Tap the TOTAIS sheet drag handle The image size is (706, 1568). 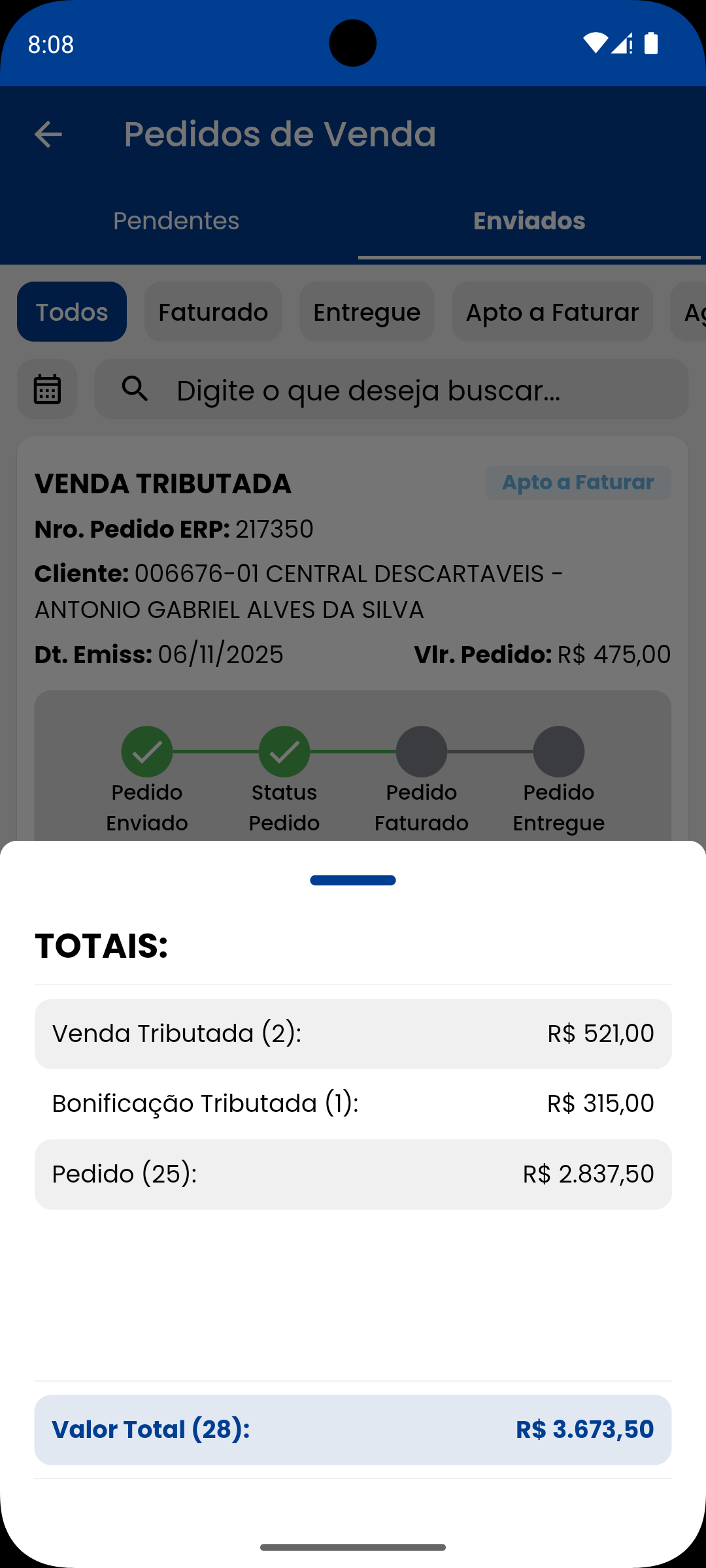353,880
